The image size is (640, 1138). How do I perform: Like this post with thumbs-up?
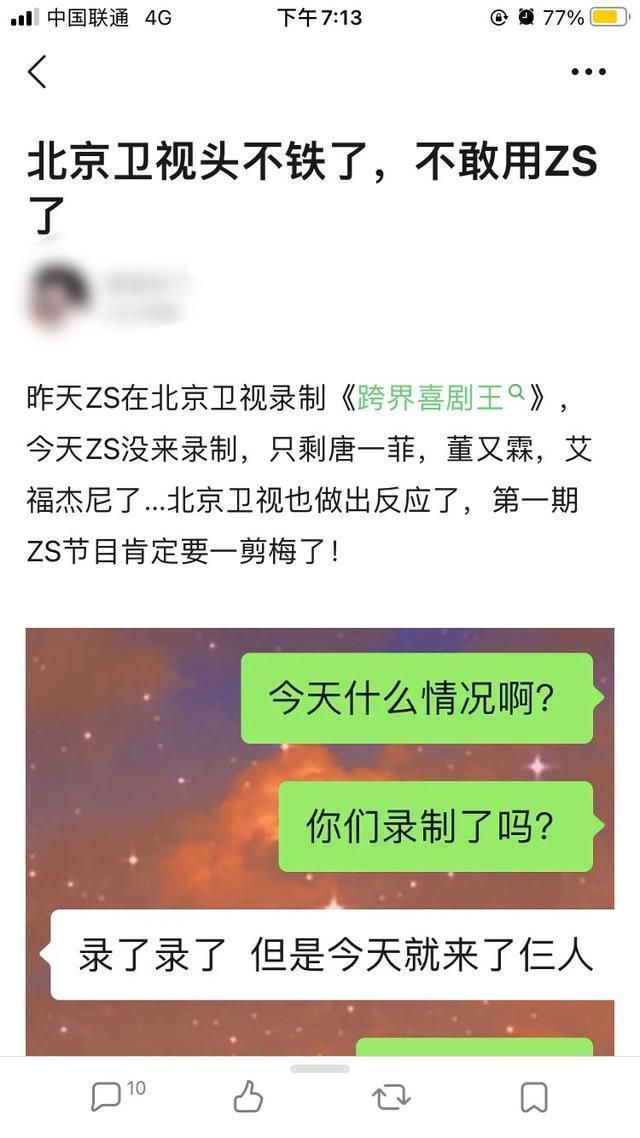[x=247, y=1097]
